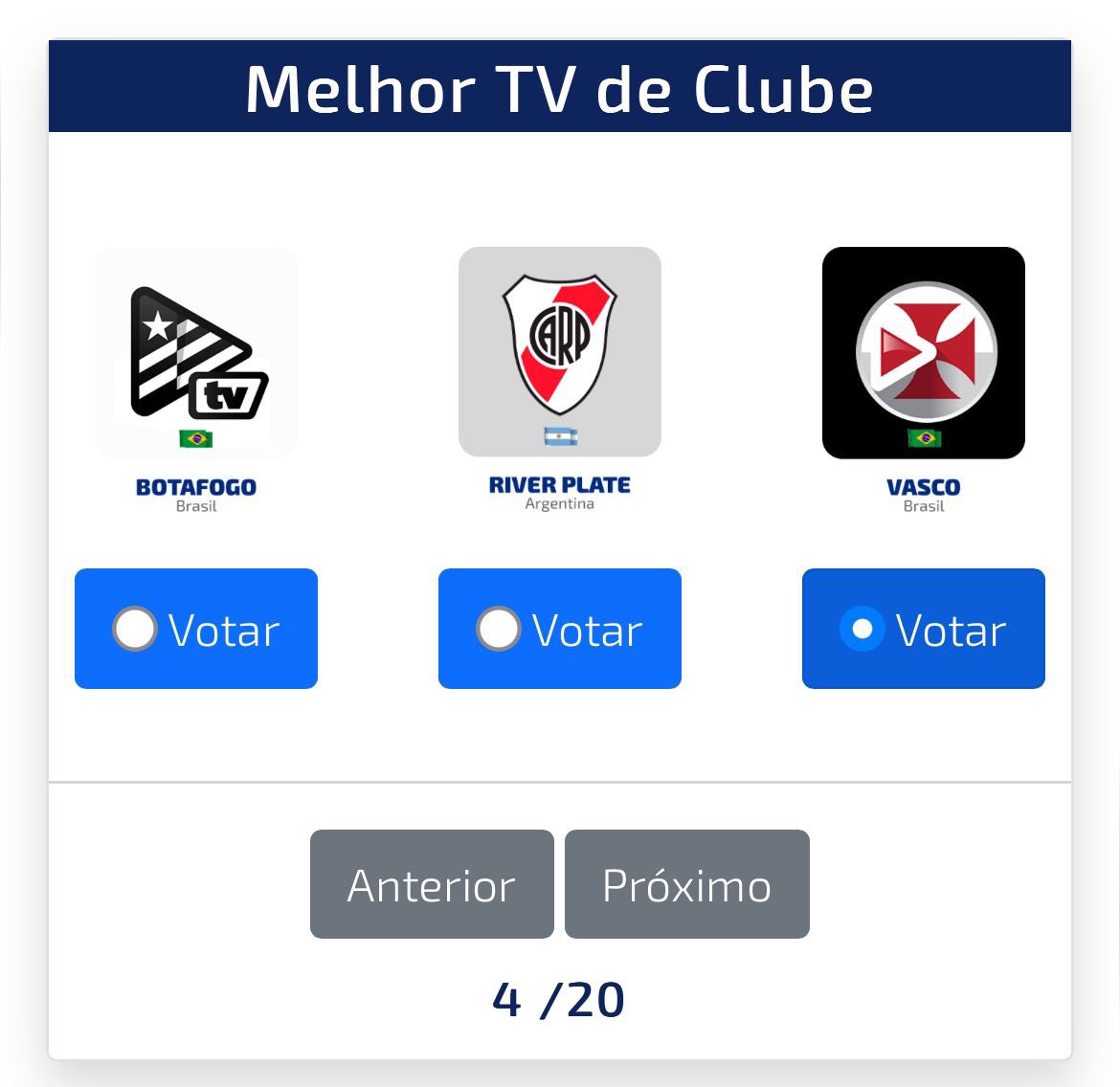Go back with the Anterior button
This screenshot has width=1120, height=1087.
[x=432, y=884]
